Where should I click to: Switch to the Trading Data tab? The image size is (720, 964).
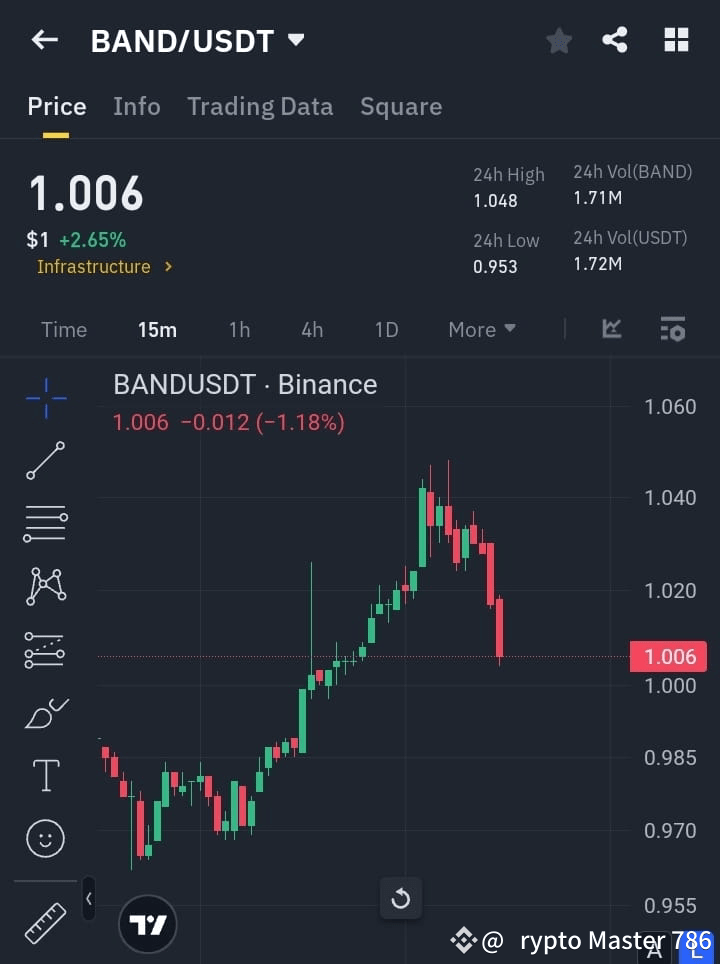point(260,106)
